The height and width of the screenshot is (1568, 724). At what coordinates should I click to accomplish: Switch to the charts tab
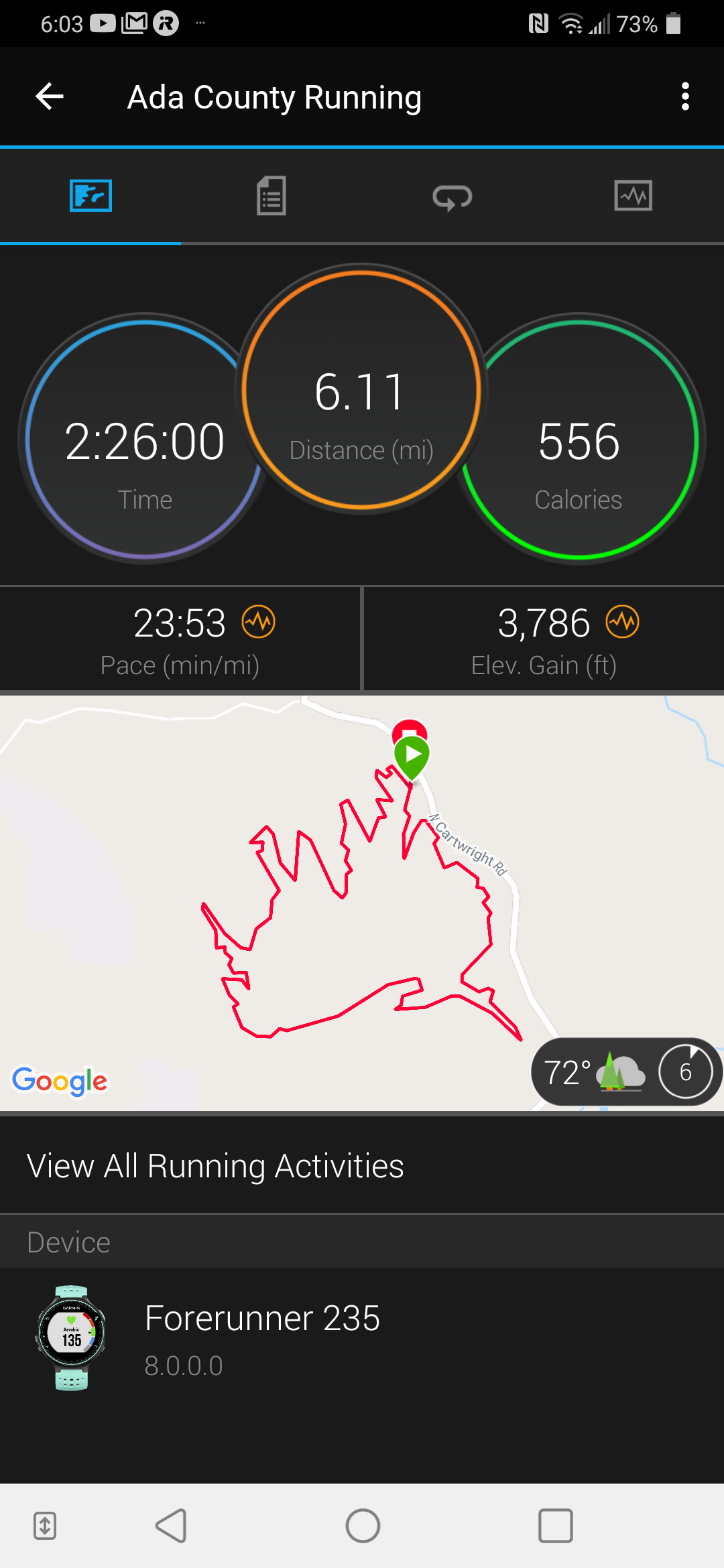coord(633,196)
